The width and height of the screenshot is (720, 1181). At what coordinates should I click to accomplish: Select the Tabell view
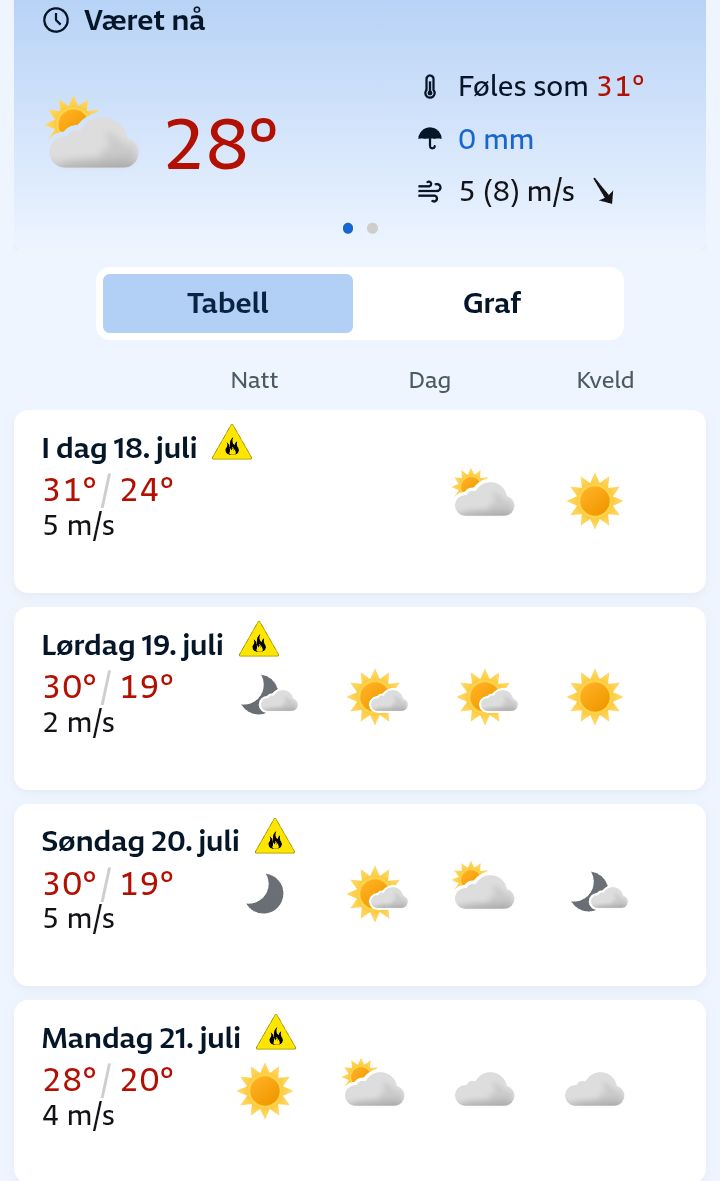227,304
